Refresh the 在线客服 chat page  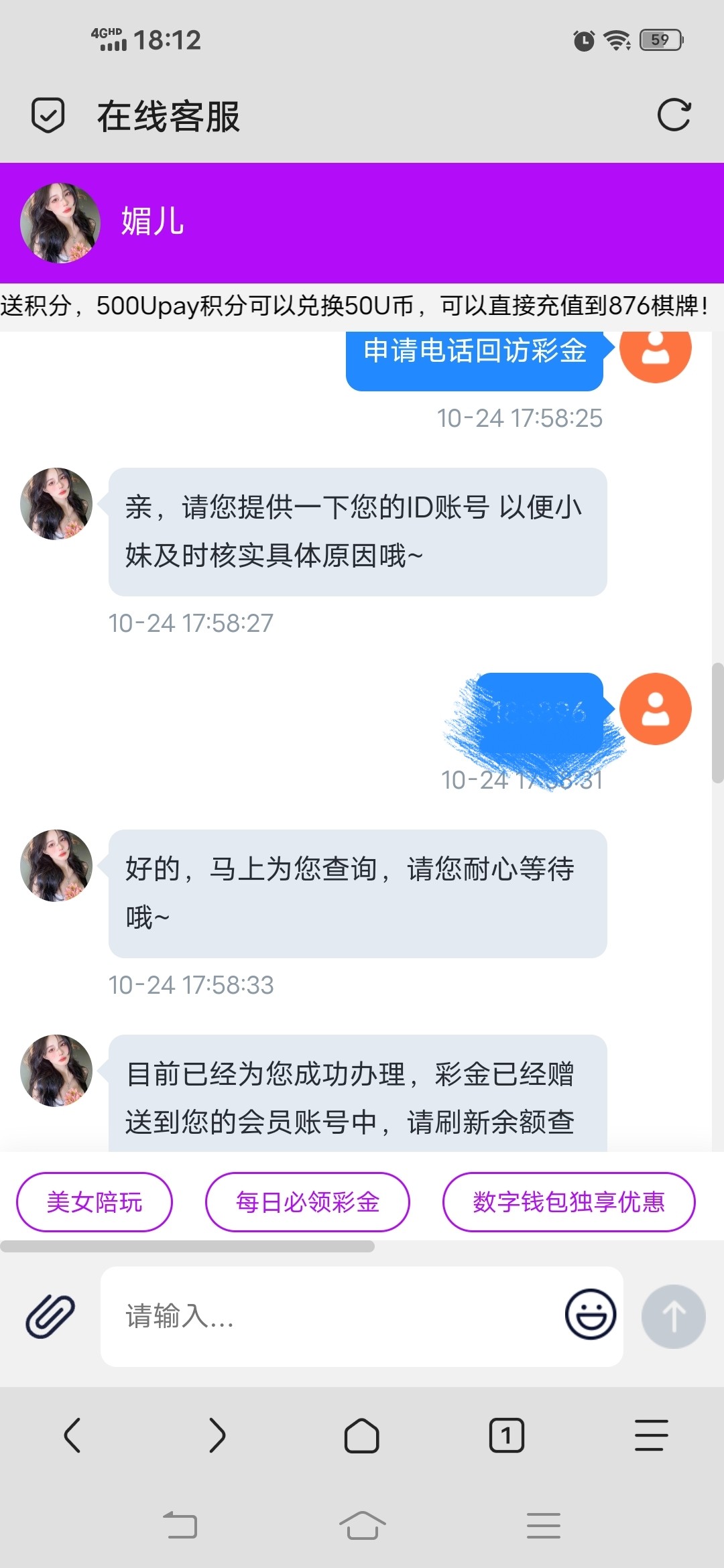674,115
